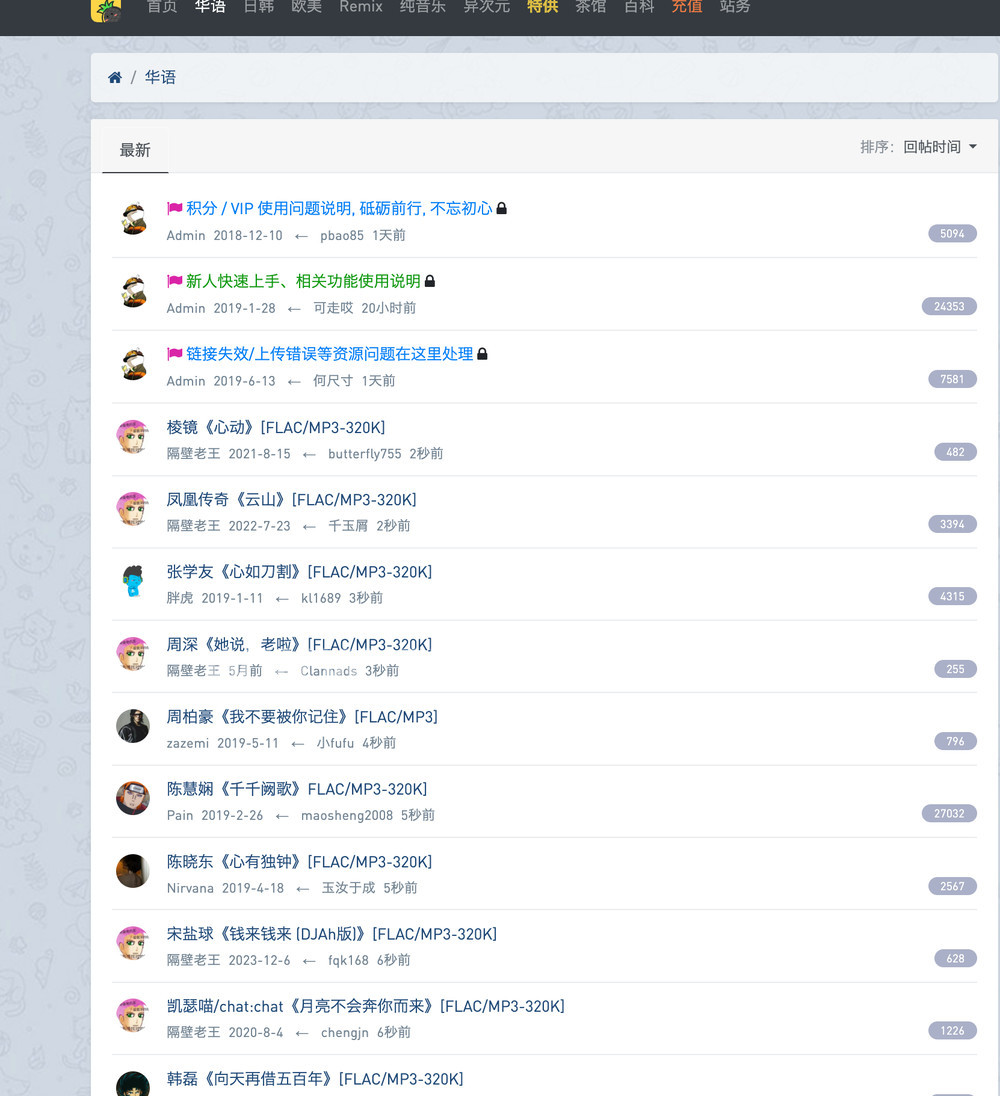Open thread 凤凰传奇《云山》
This screenshot has width=1000, height=1096.
pyautogui.click(x=291, y=499)
